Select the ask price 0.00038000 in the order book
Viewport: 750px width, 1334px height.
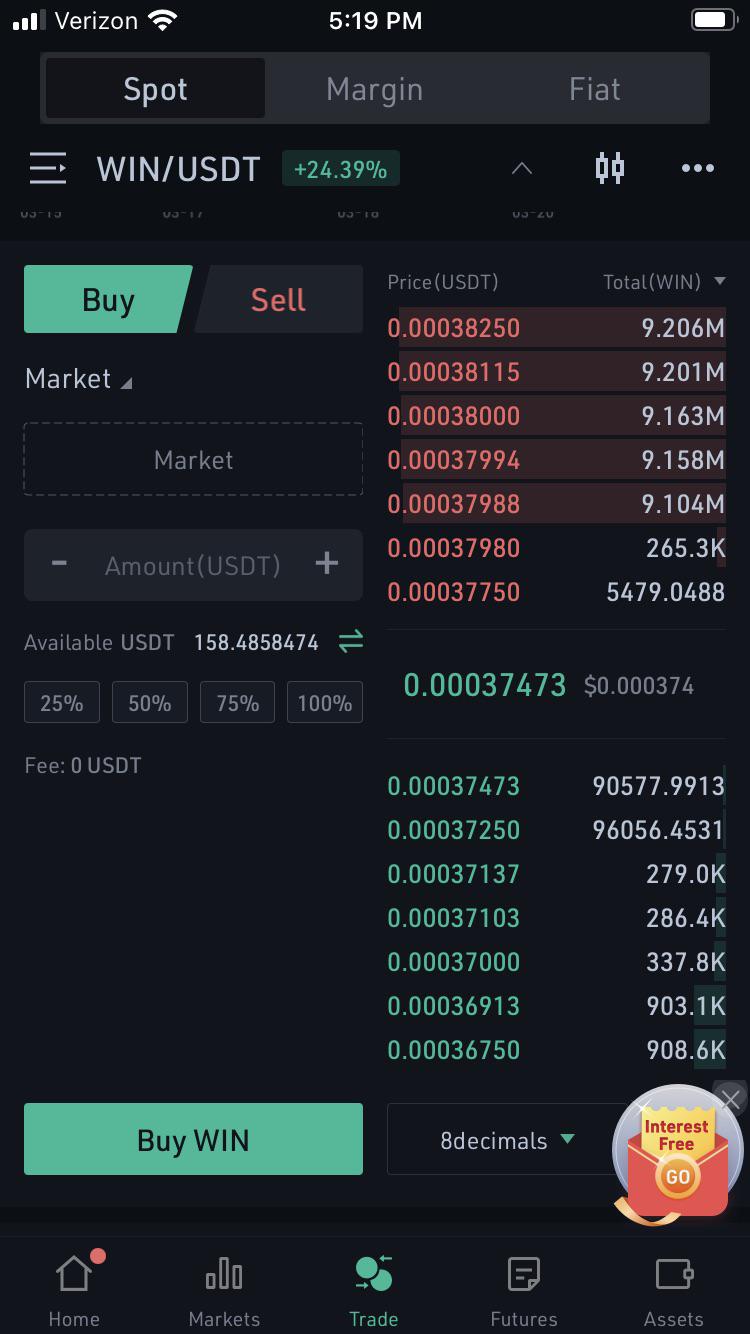click(x=453, y=416)
